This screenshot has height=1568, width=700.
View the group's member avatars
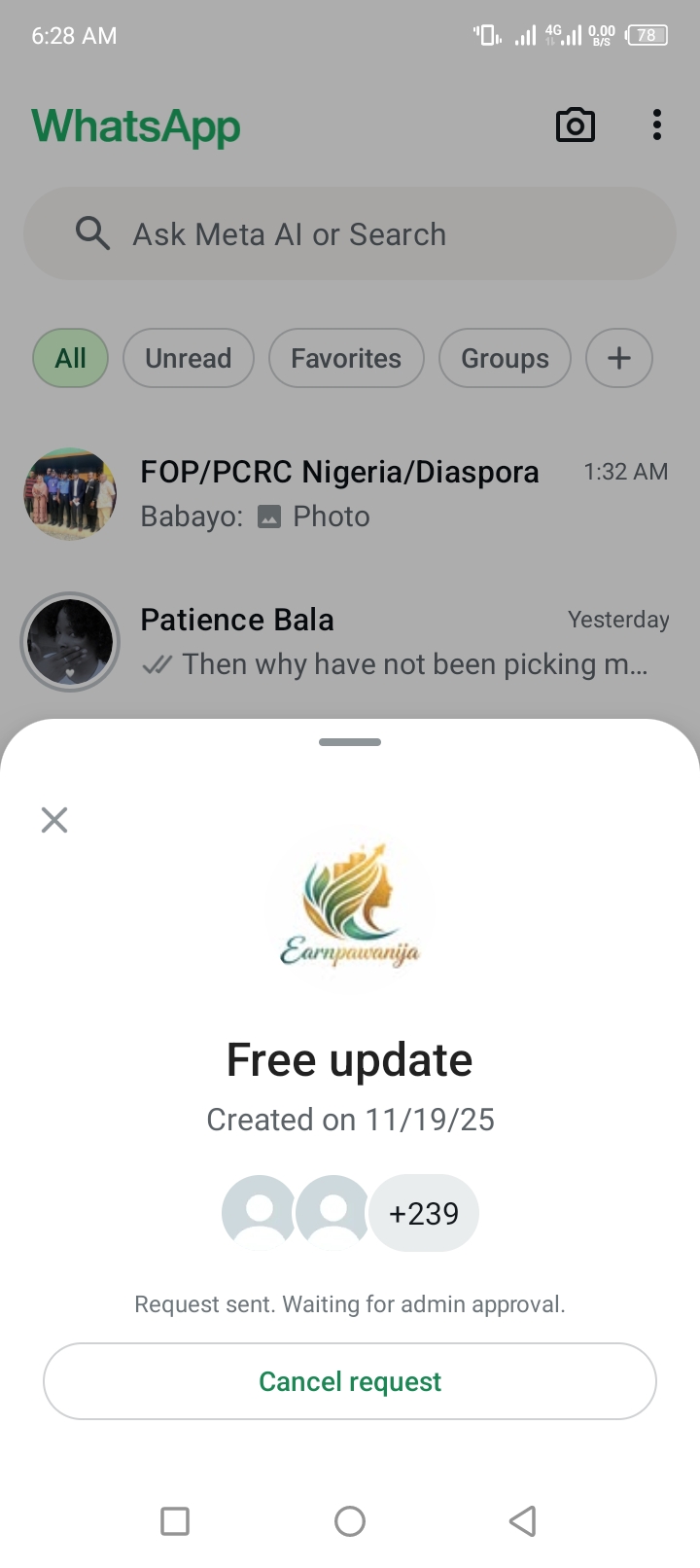[350, 1213]
